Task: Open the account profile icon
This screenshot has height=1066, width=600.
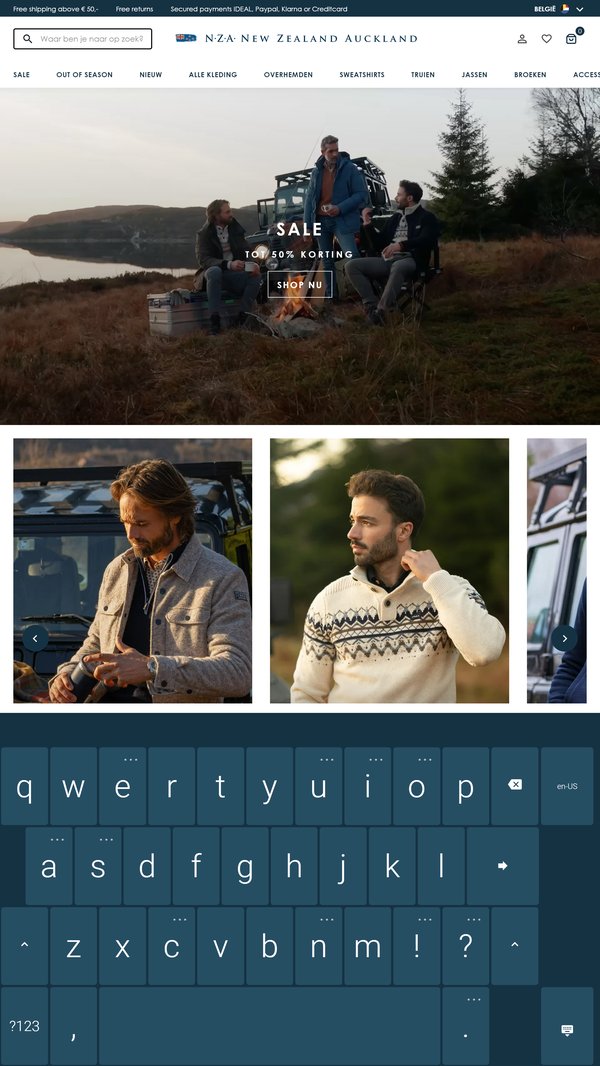Action: click(522, 39)
